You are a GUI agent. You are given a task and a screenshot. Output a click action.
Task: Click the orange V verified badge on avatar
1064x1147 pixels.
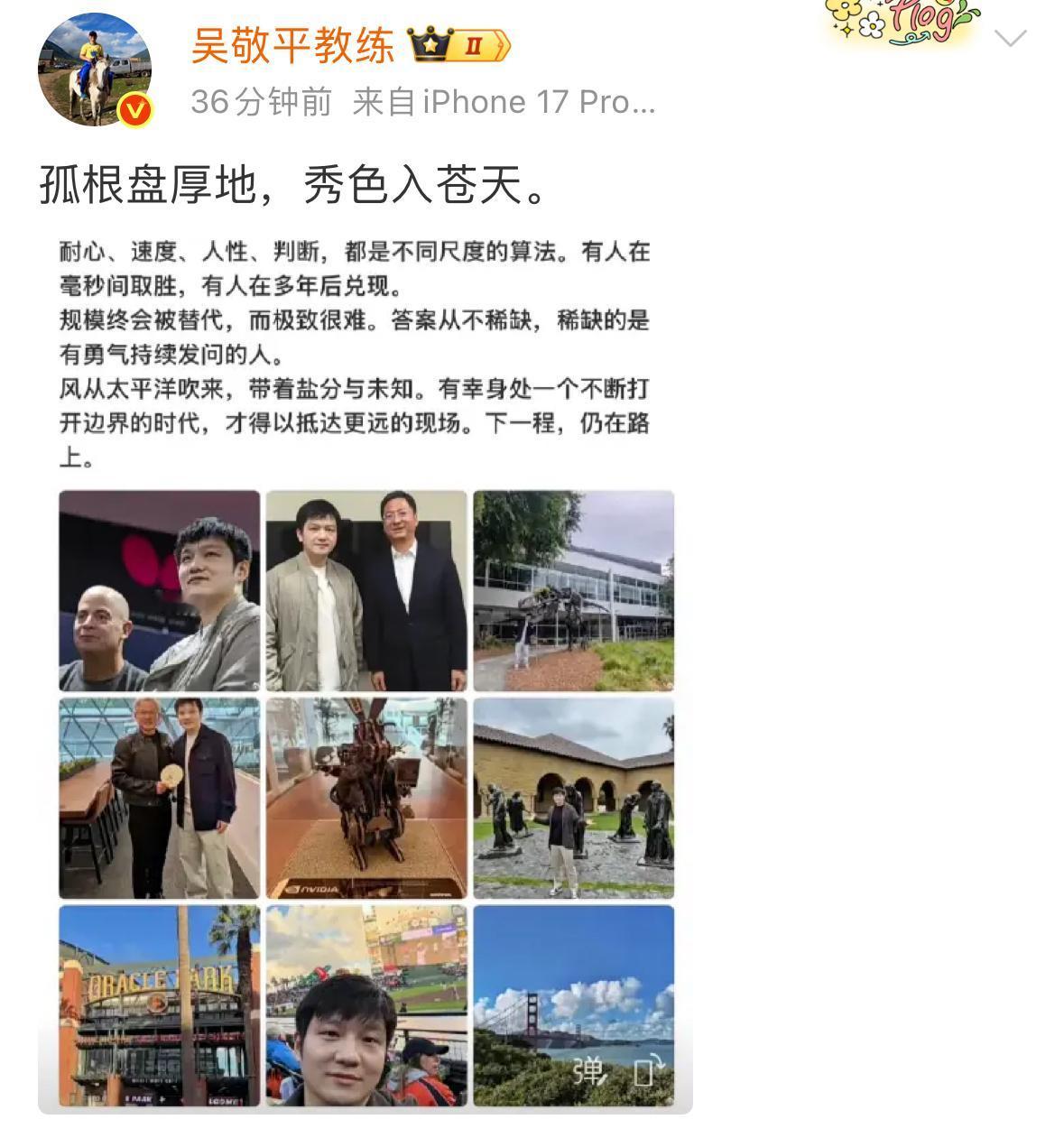coord(134,110)
